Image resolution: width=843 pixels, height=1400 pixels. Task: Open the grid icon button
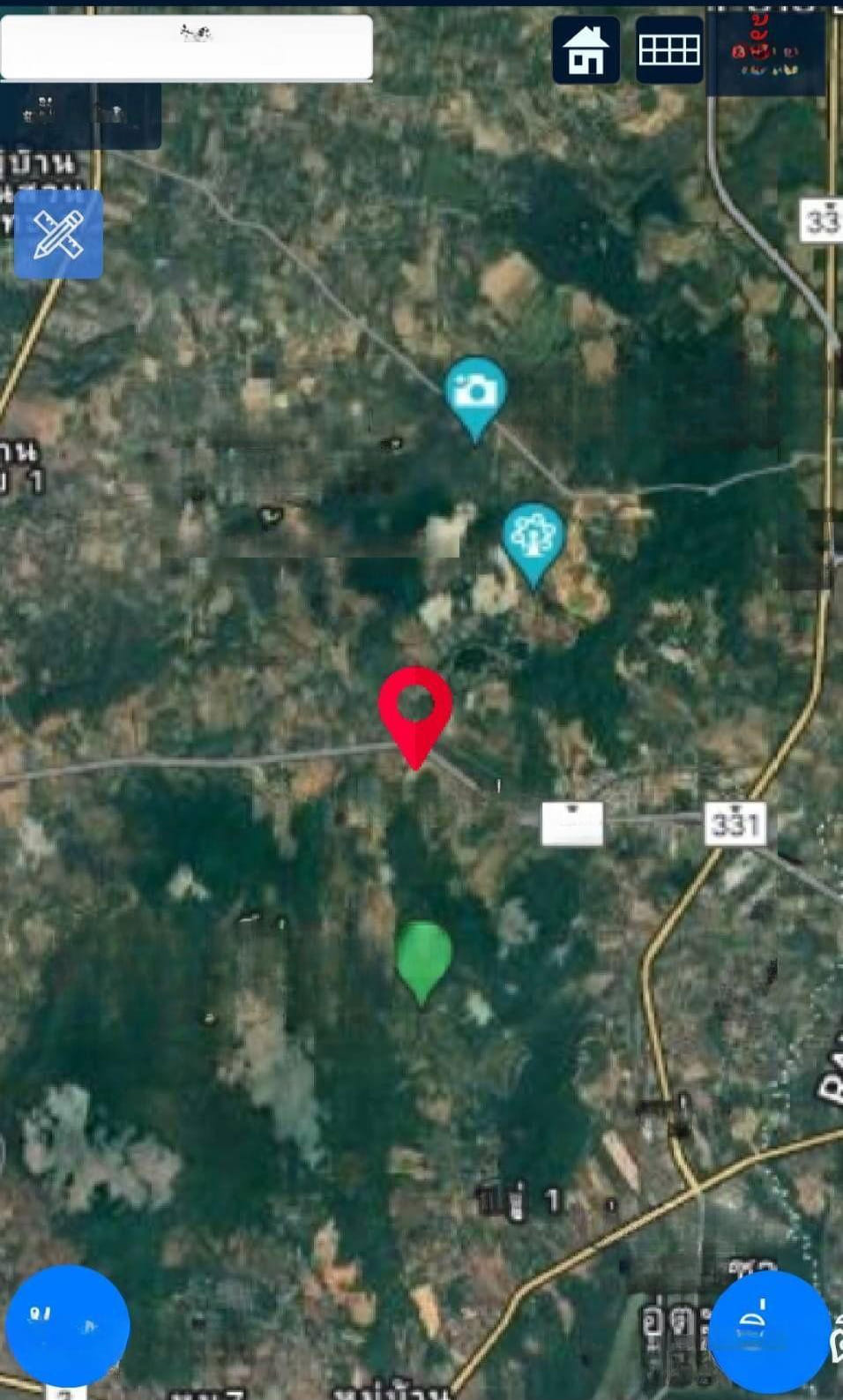pos(669,50)
